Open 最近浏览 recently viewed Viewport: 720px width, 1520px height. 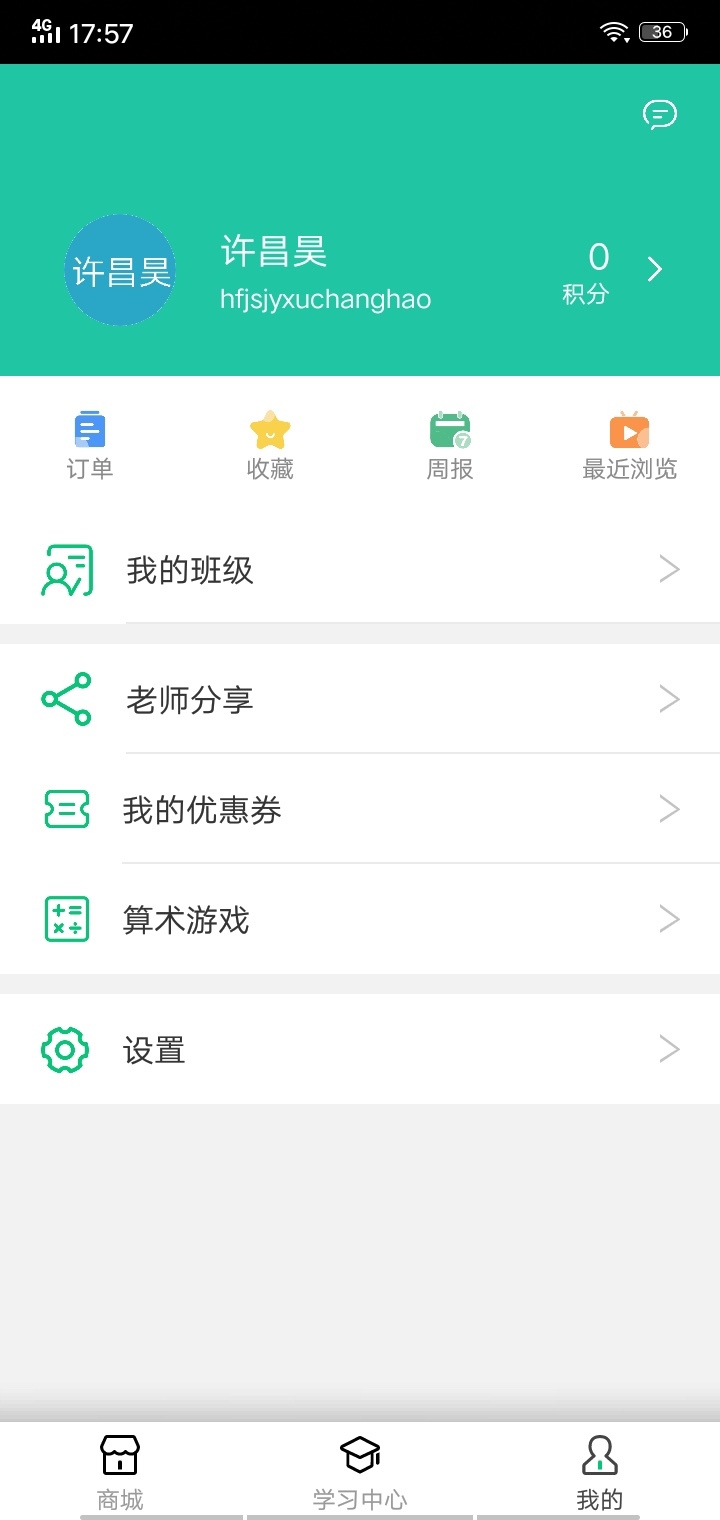[x=630, y=446]
